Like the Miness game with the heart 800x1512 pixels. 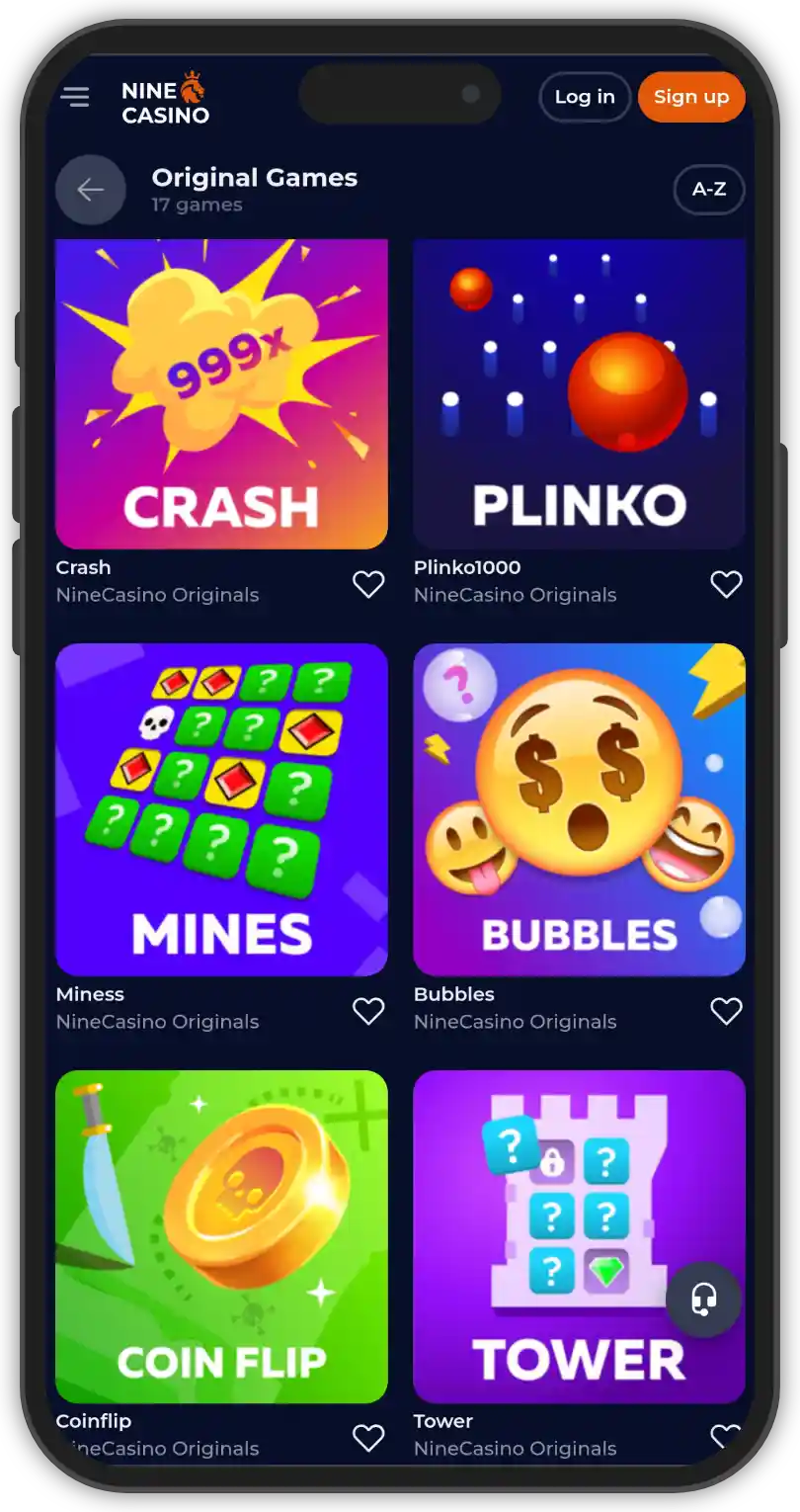(368, 1010)
